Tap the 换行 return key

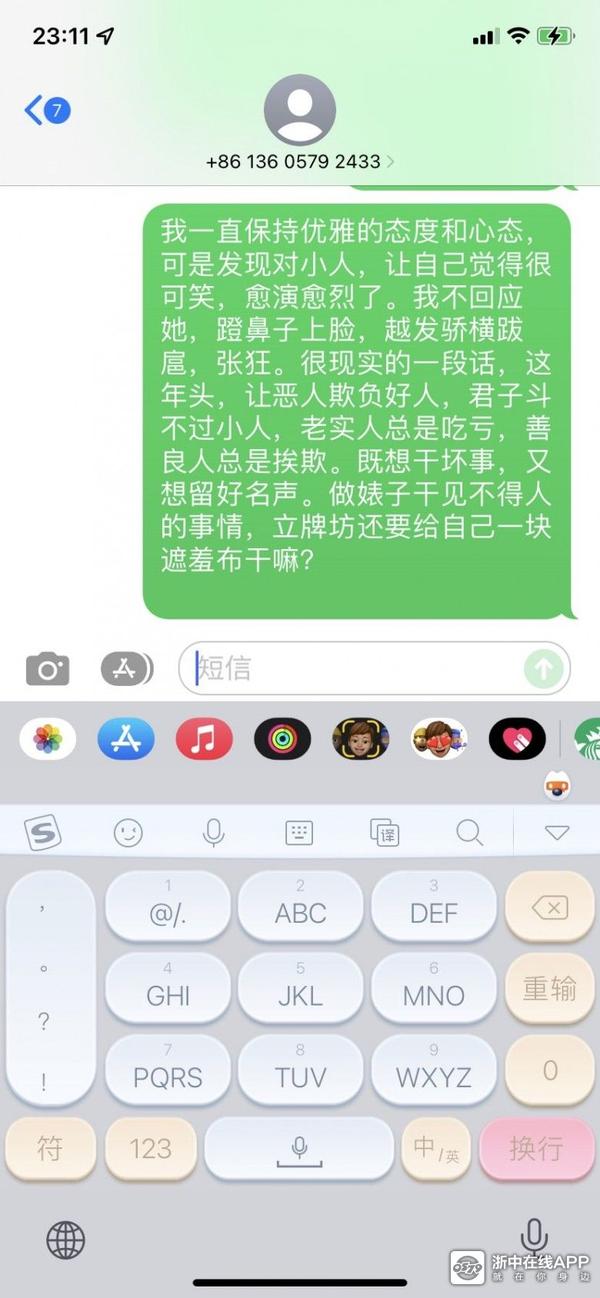pos(536,1148)
